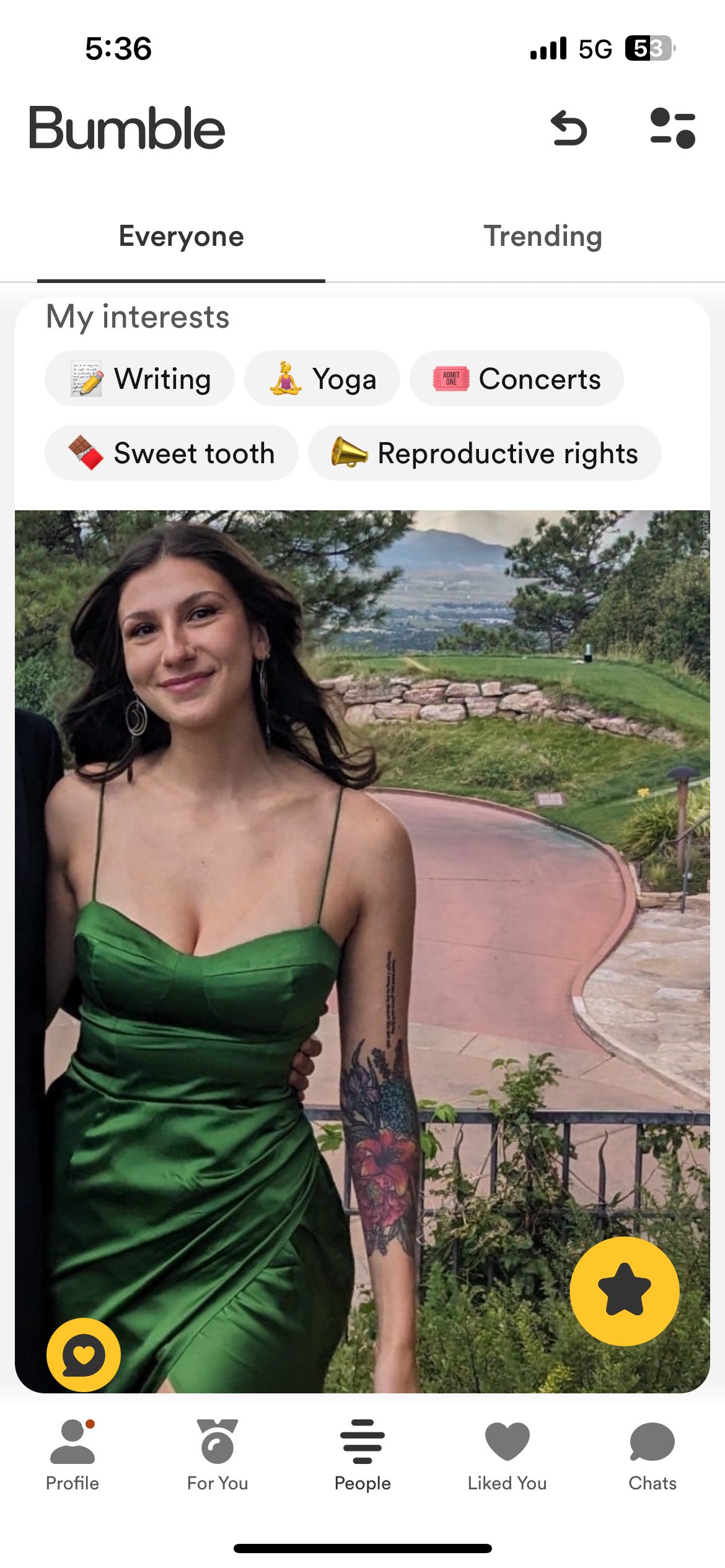
Task: Open the profile photo in the green dress
Action: point(362,952)
